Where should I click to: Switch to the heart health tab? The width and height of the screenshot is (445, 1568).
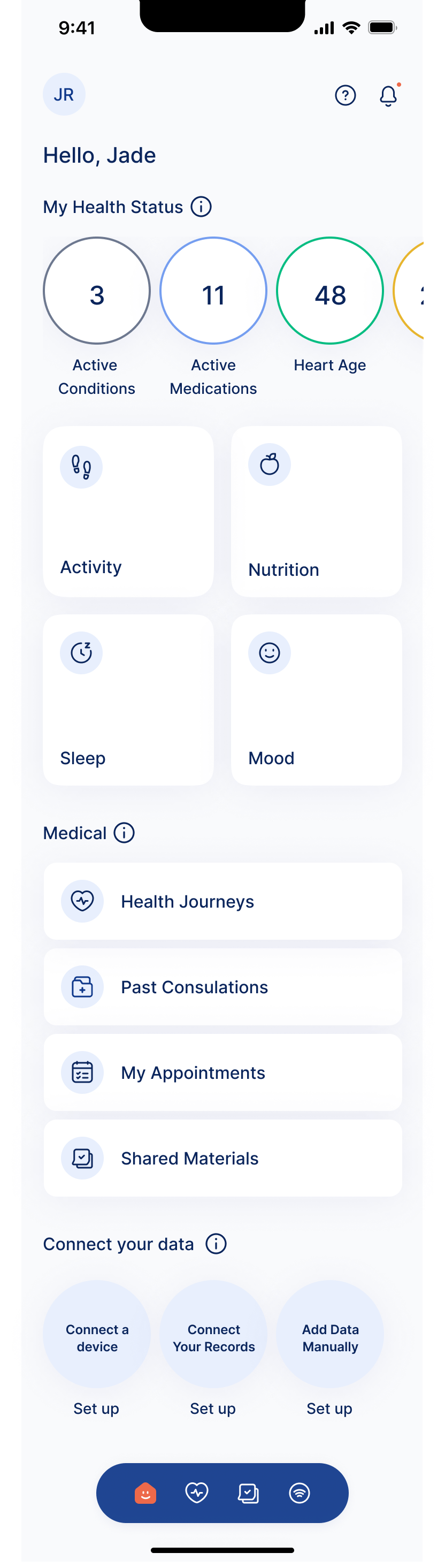197,1493
